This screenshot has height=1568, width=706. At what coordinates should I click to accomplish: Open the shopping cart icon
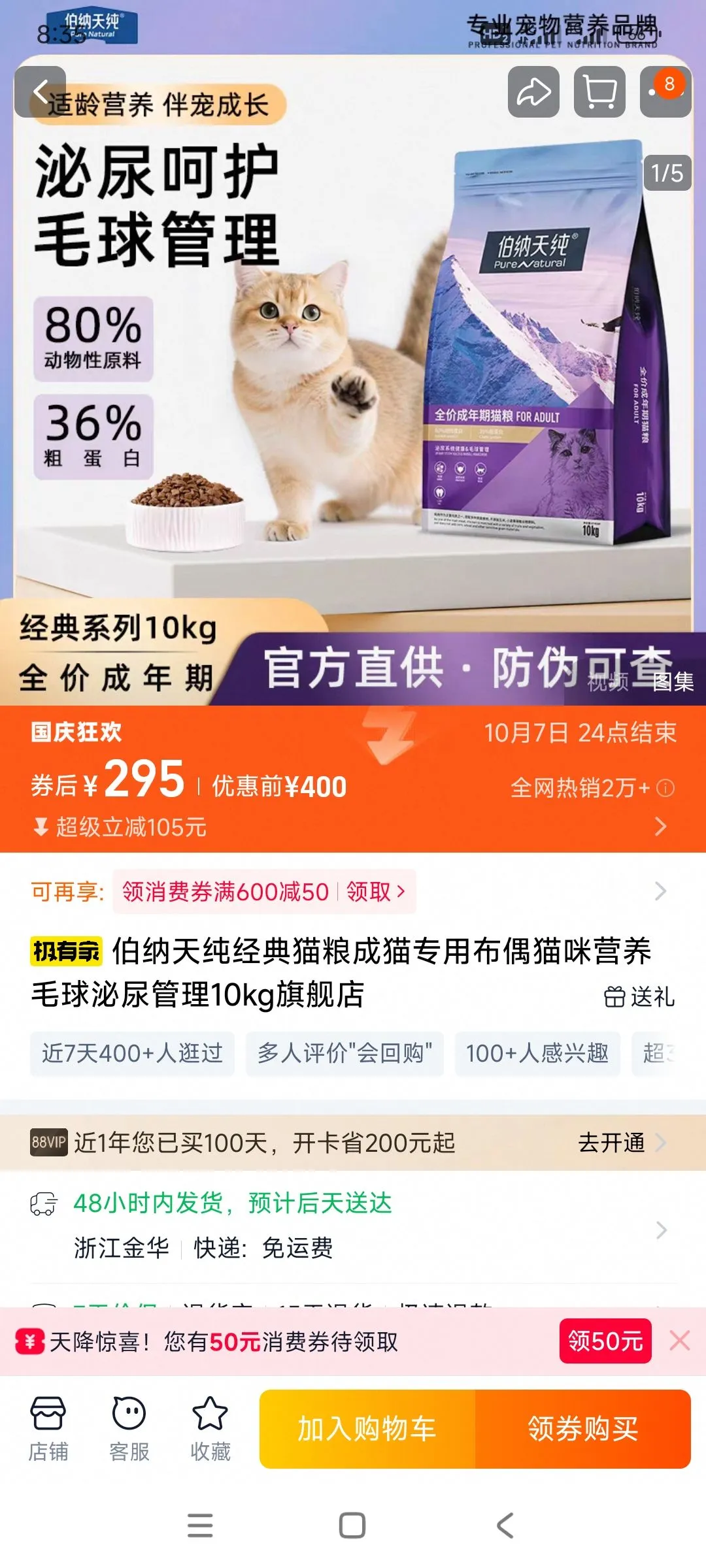coord(599,92)
